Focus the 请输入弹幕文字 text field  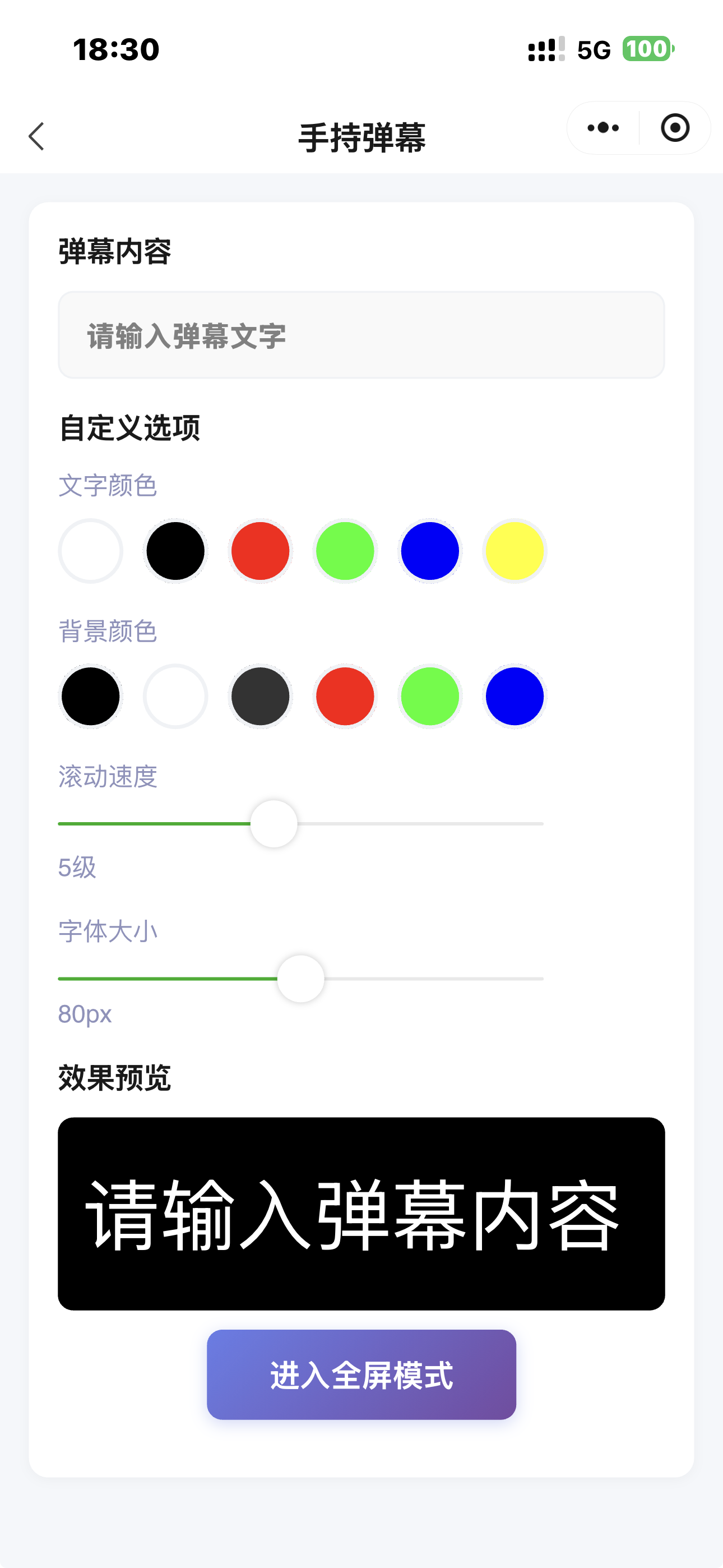click(361, 335)
